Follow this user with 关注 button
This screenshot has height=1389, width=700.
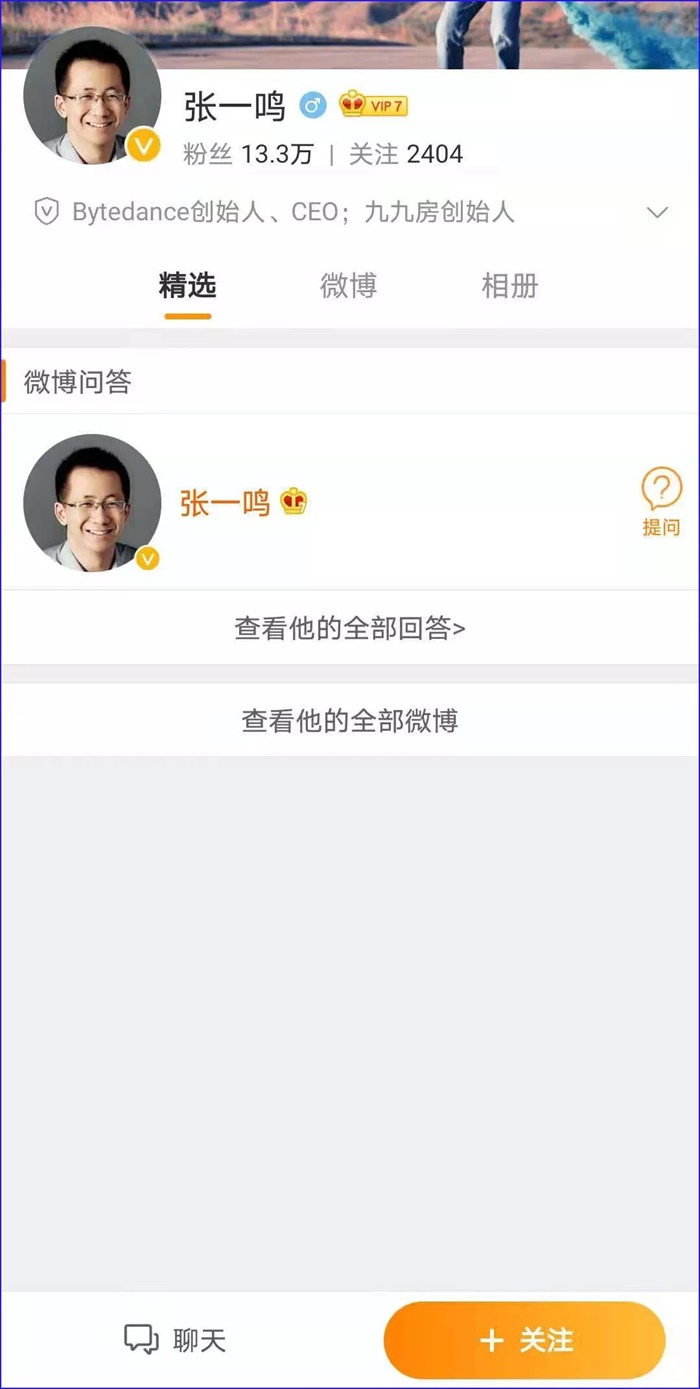(x=525, y=1340)
